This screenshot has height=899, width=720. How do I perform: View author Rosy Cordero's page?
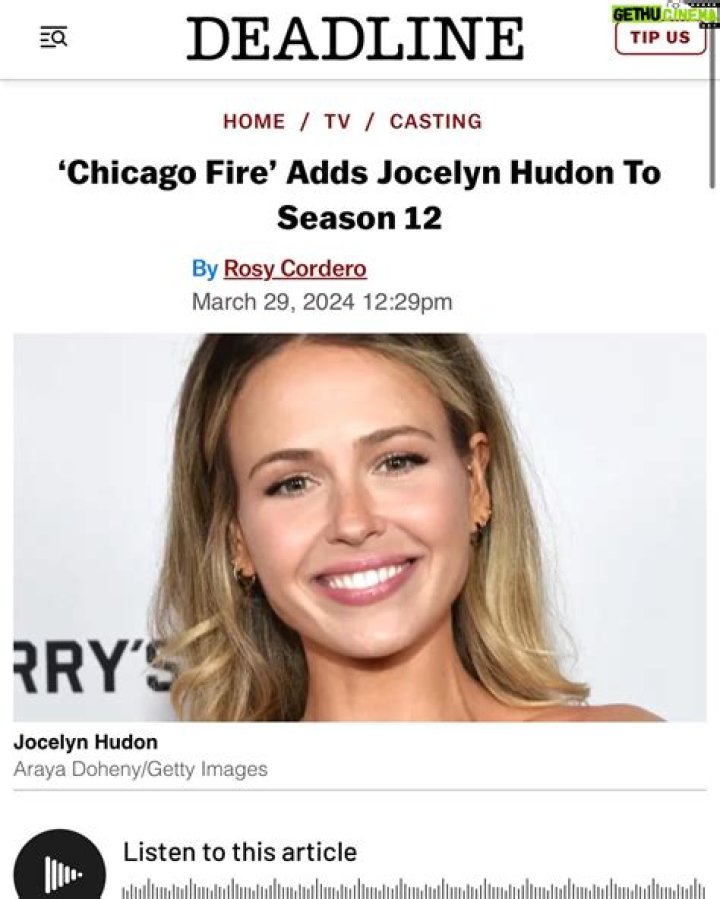tap(294, 268)
